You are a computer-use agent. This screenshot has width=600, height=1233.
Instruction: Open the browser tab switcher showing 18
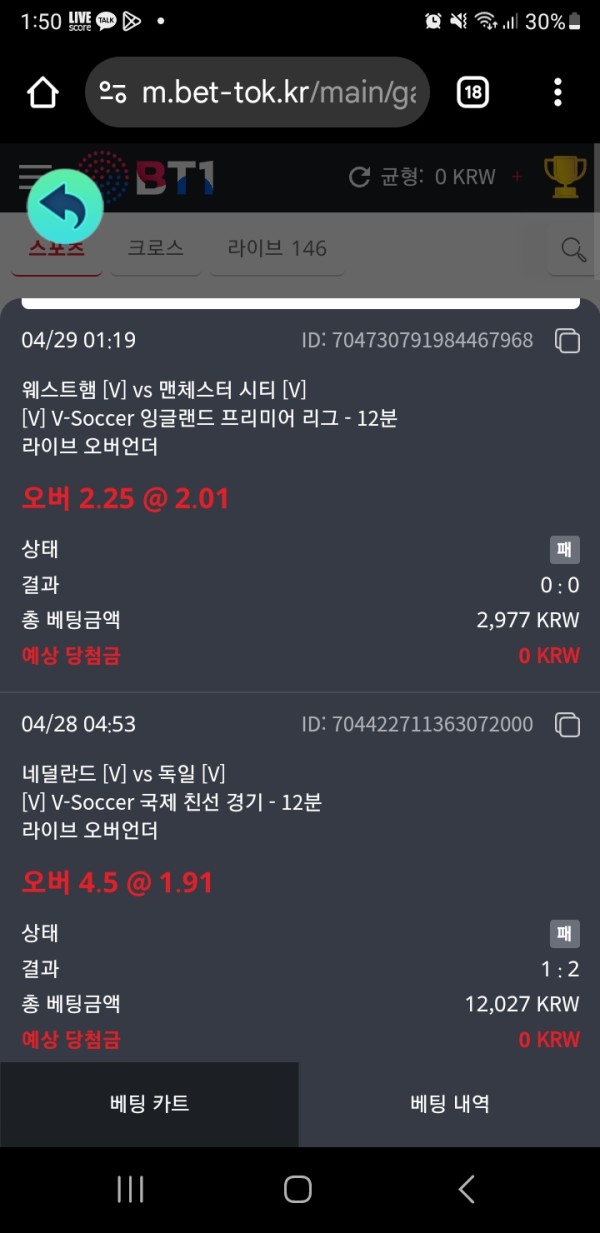[x=473, y=93]
